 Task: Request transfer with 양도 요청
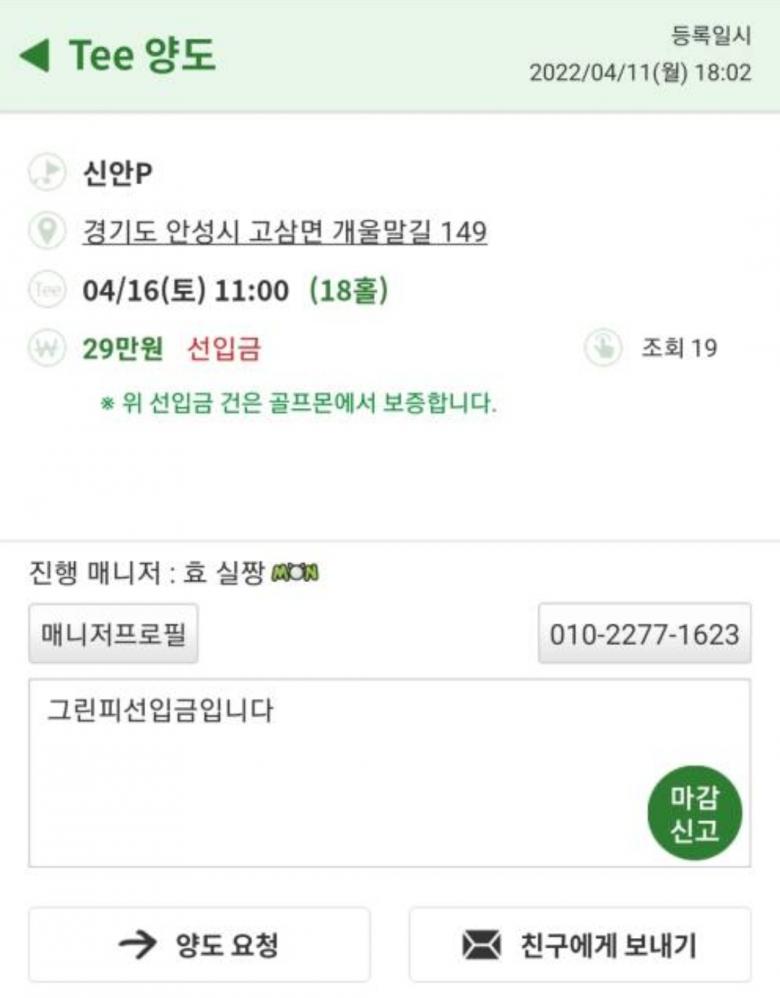[199, 944]
